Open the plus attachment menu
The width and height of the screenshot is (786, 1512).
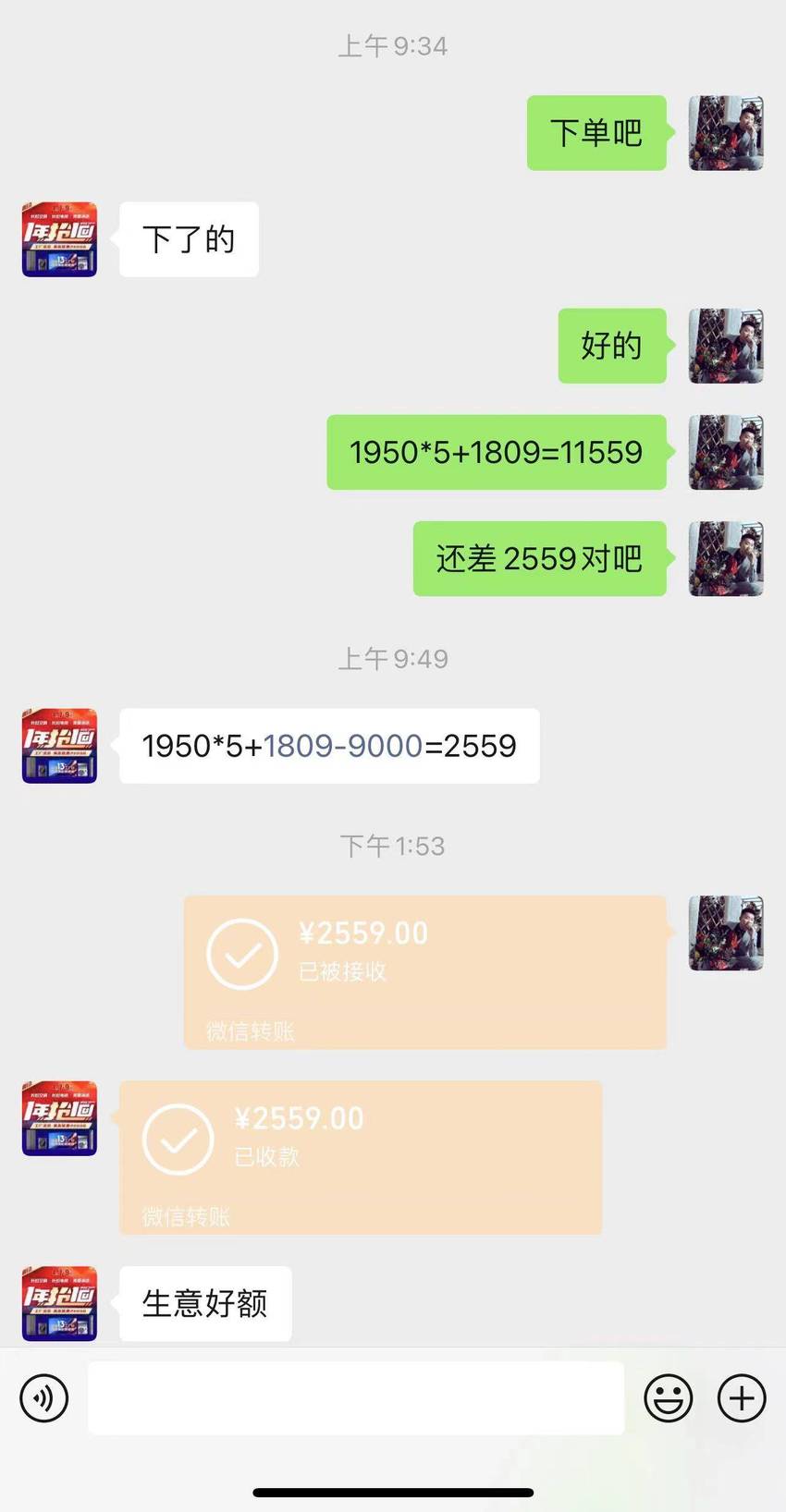coord(743,1397)
